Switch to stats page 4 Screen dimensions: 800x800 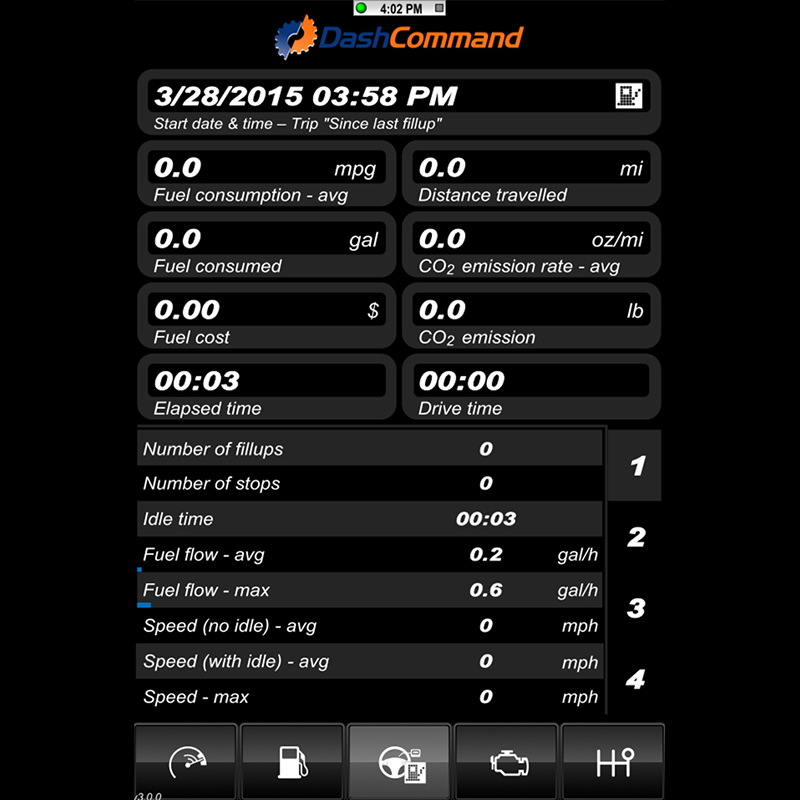pyautogui.click(x=636, y=680)
